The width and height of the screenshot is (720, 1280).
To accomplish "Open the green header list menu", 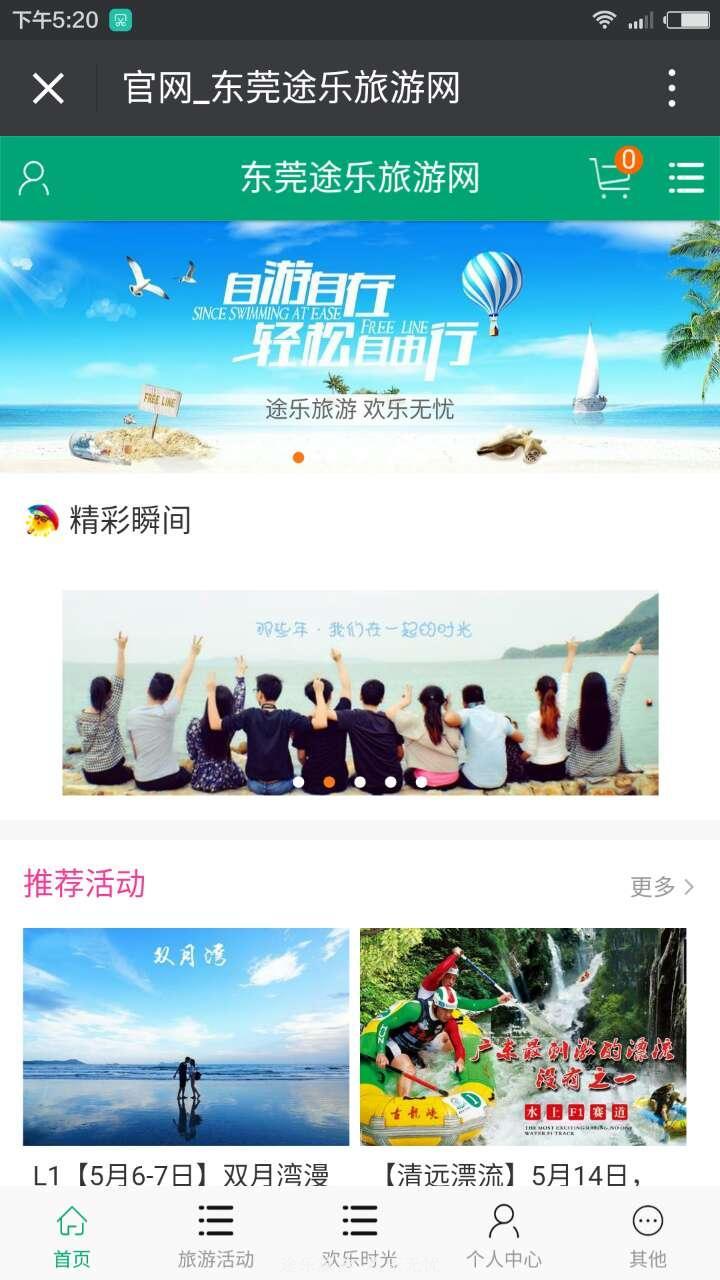I will click(x=686, y=178).
